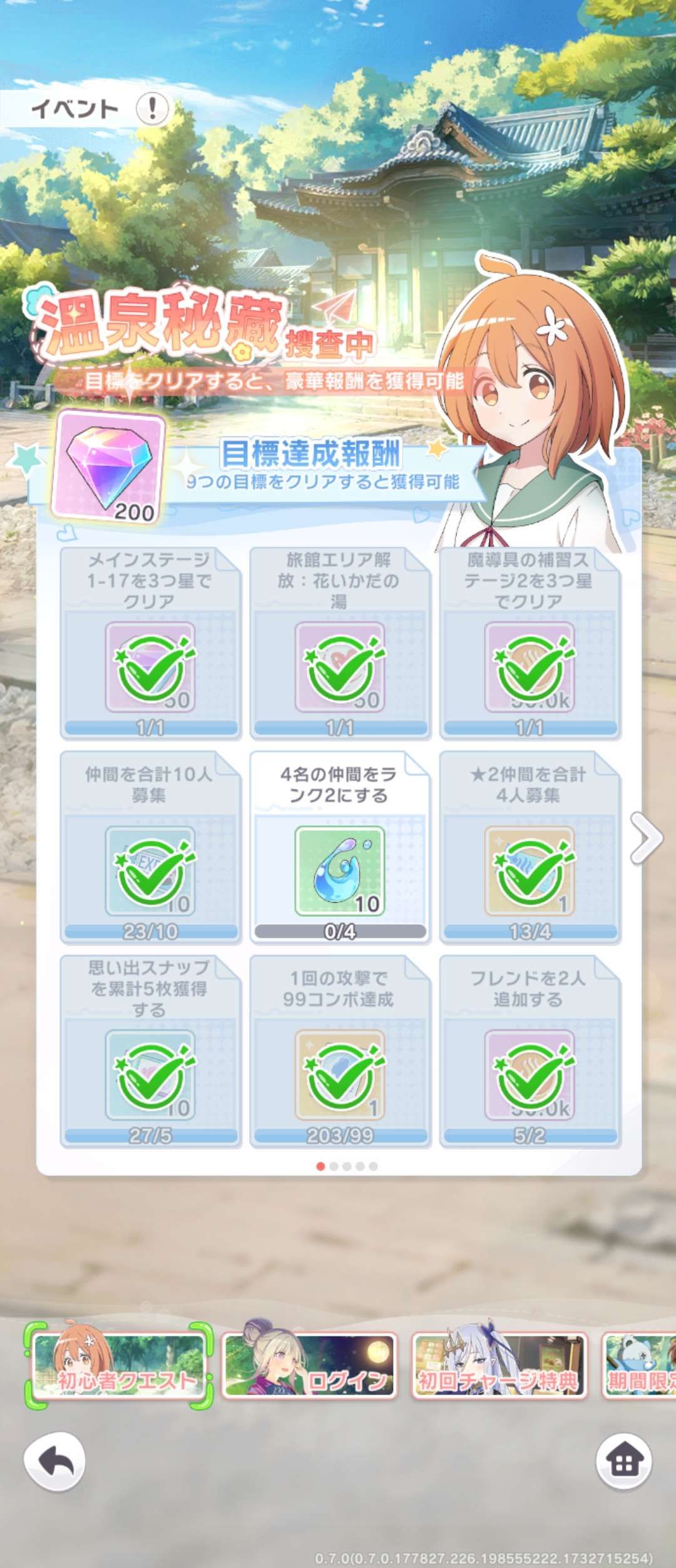Open the 仲間を合計10人募集 mission card
The width and height of the screenshot is (676, 1568).
click(x=150, y=847)
